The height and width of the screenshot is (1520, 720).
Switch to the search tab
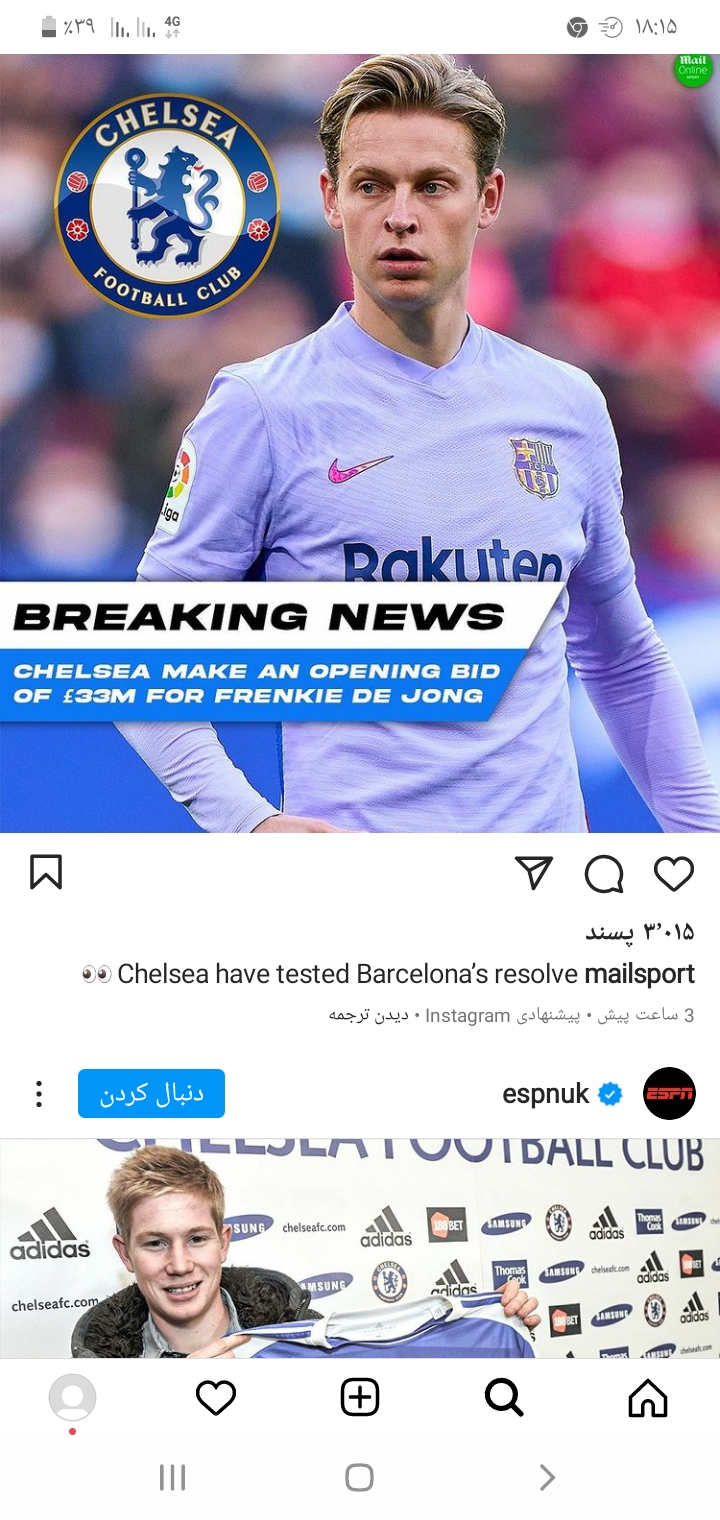click(504, 1397)
